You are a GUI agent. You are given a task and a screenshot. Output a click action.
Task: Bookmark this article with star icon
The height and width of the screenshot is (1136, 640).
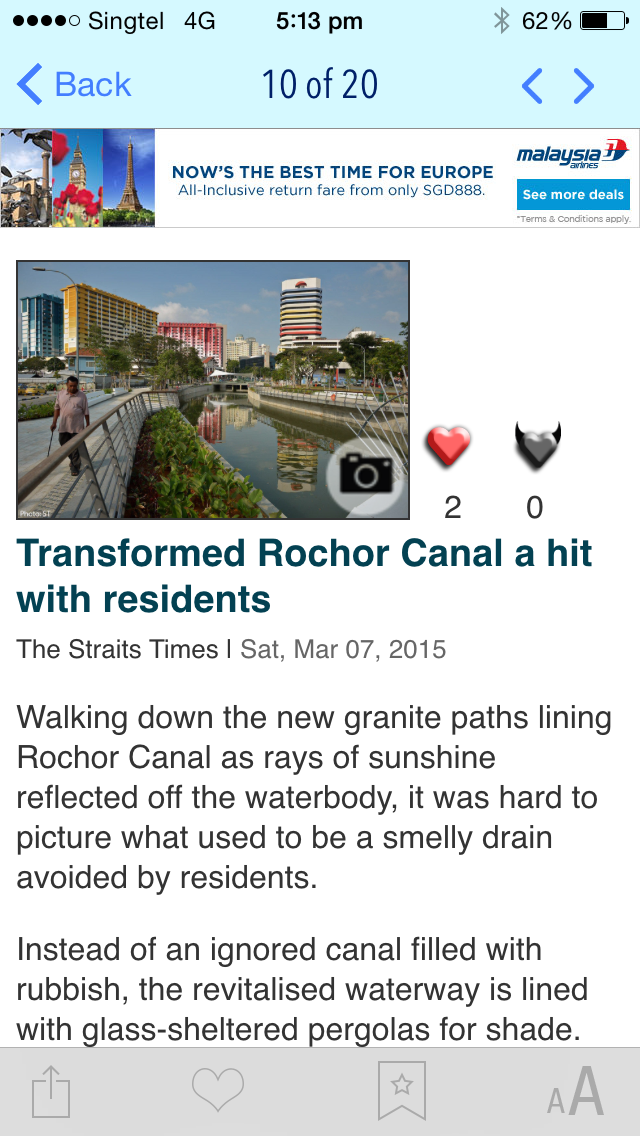coord(402,1091)
